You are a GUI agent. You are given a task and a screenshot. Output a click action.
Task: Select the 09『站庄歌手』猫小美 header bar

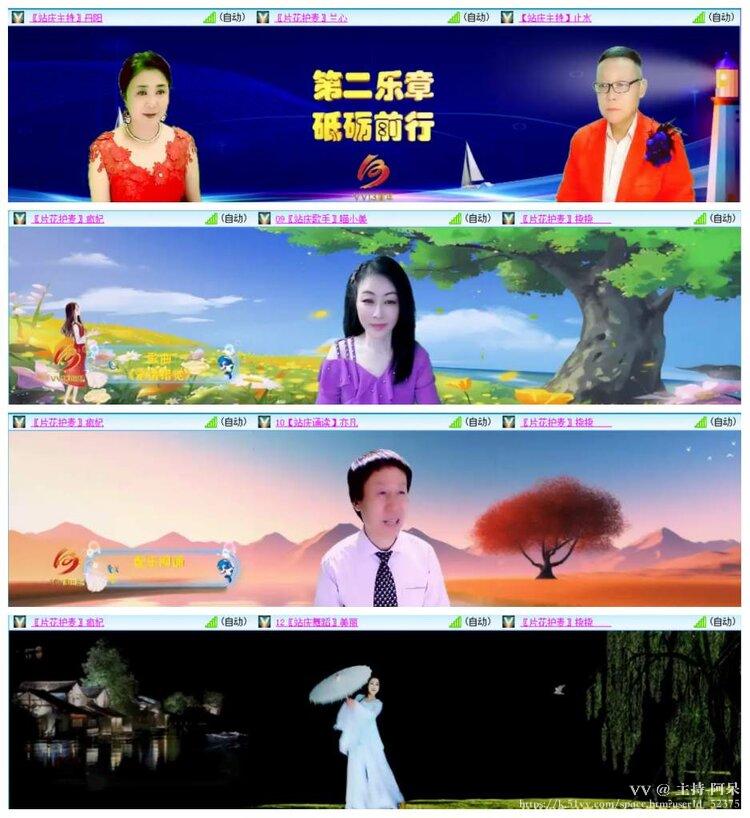320,216
